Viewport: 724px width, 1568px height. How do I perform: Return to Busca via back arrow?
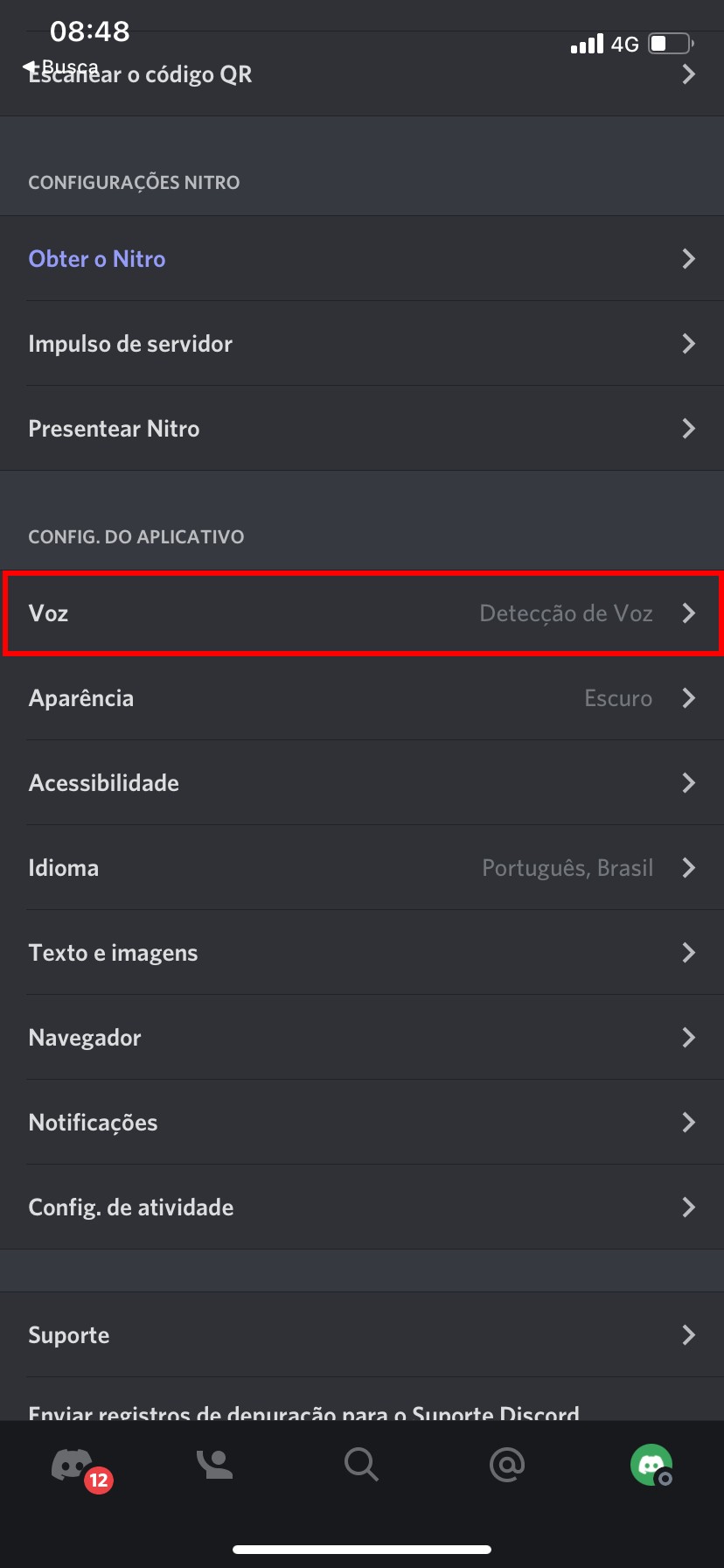click(59, 66)
